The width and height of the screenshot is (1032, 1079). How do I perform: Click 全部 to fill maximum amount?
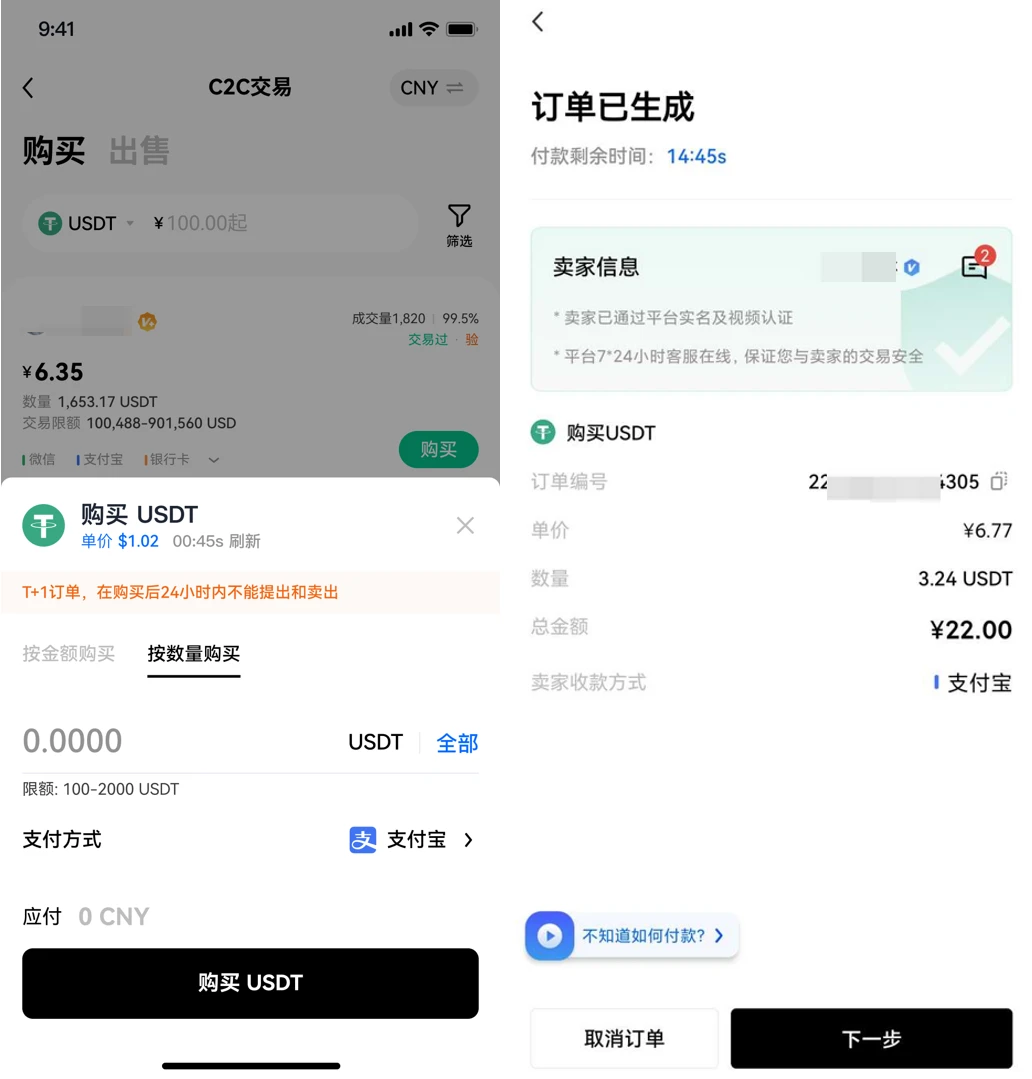coord(456,743)
